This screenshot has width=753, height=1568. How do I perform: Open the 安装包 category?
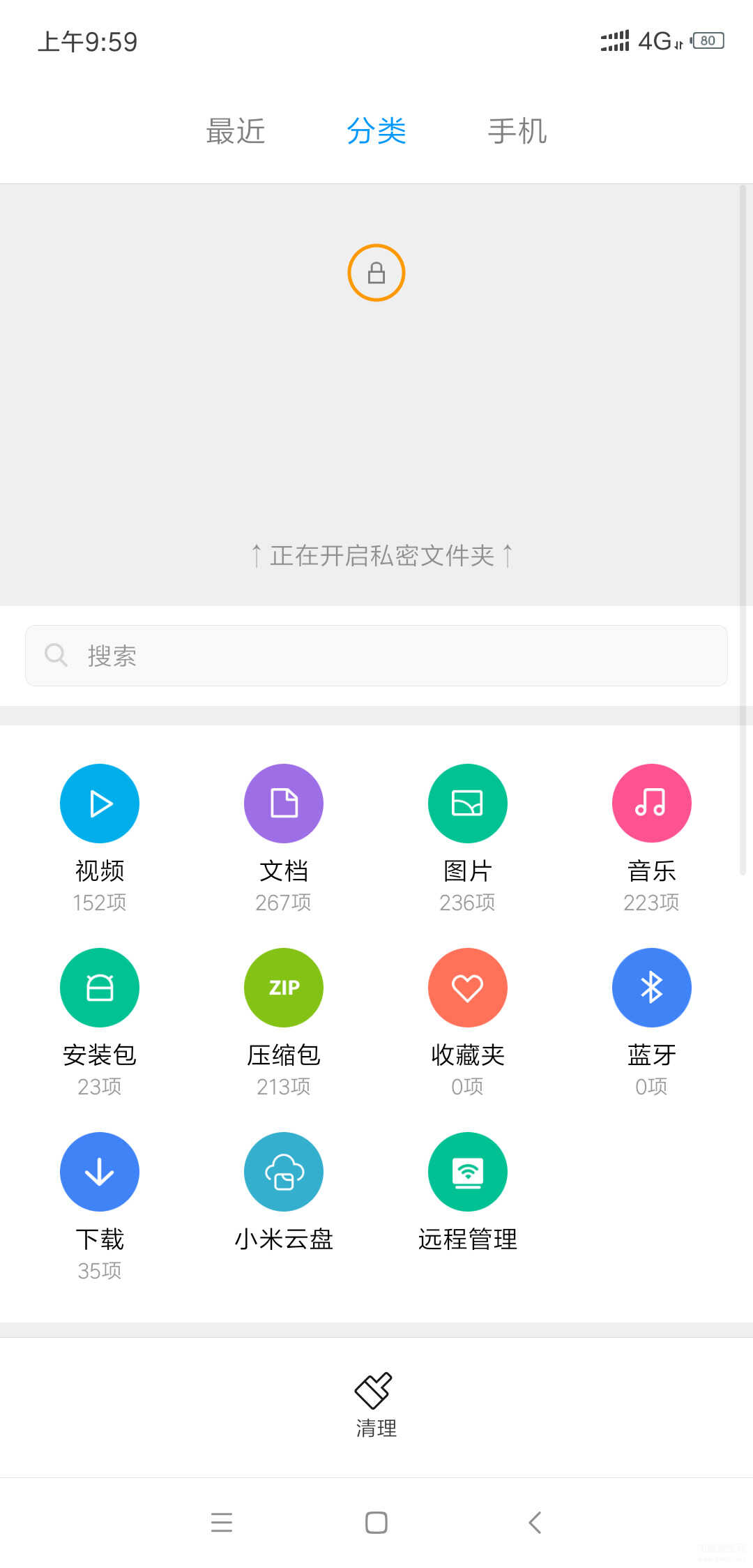pos(100,988)
